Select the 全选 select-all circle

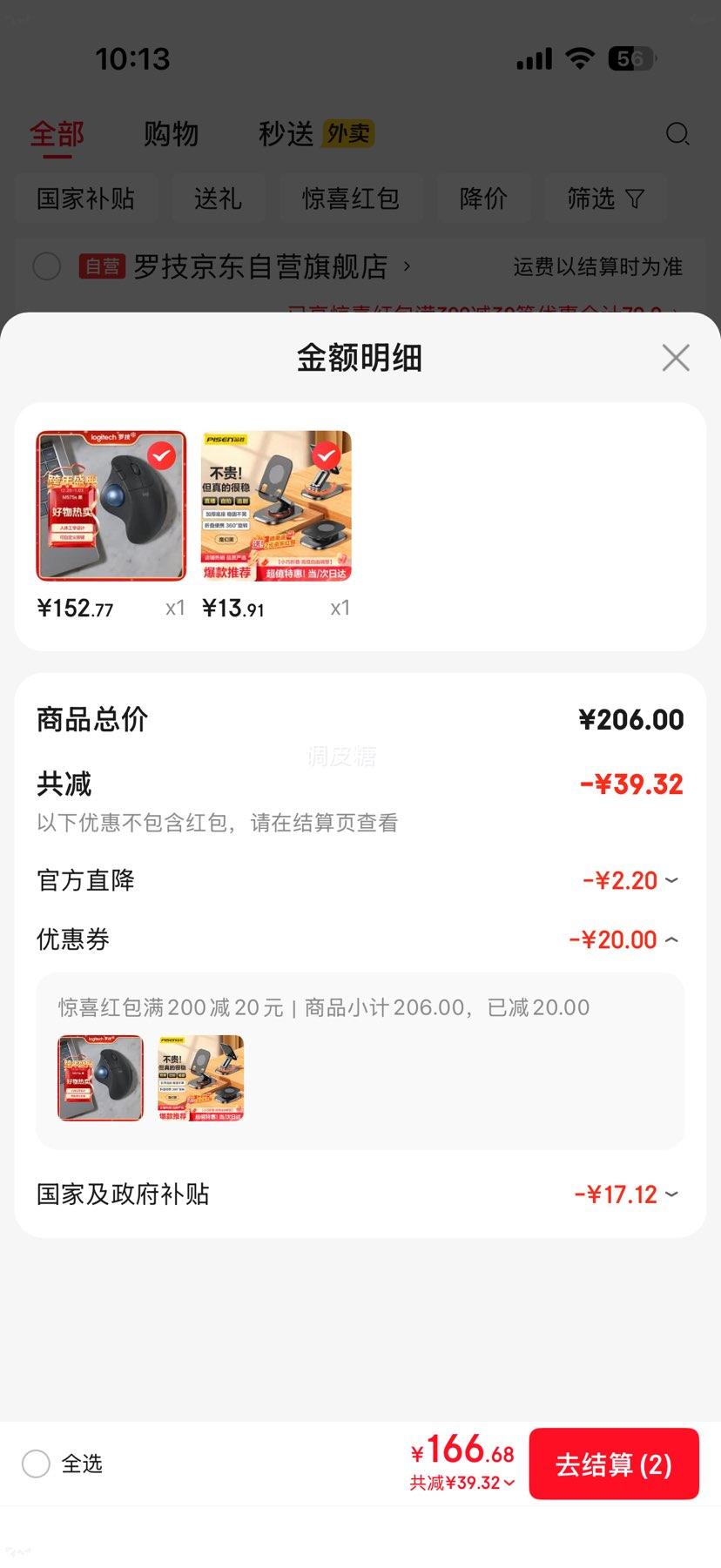tap(36, 1464)
